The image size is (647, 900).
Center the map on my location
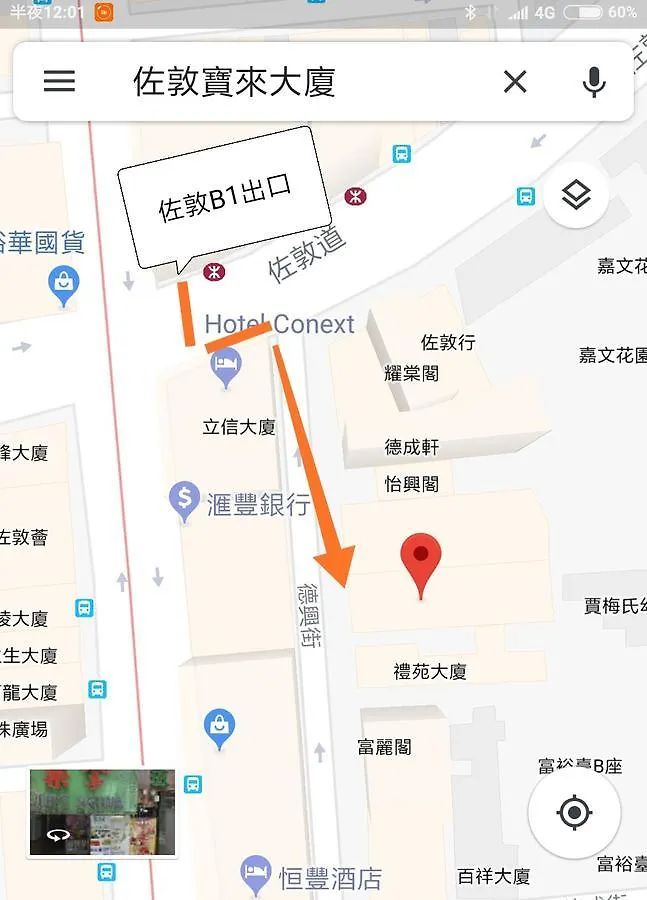[x=574, y=813]
